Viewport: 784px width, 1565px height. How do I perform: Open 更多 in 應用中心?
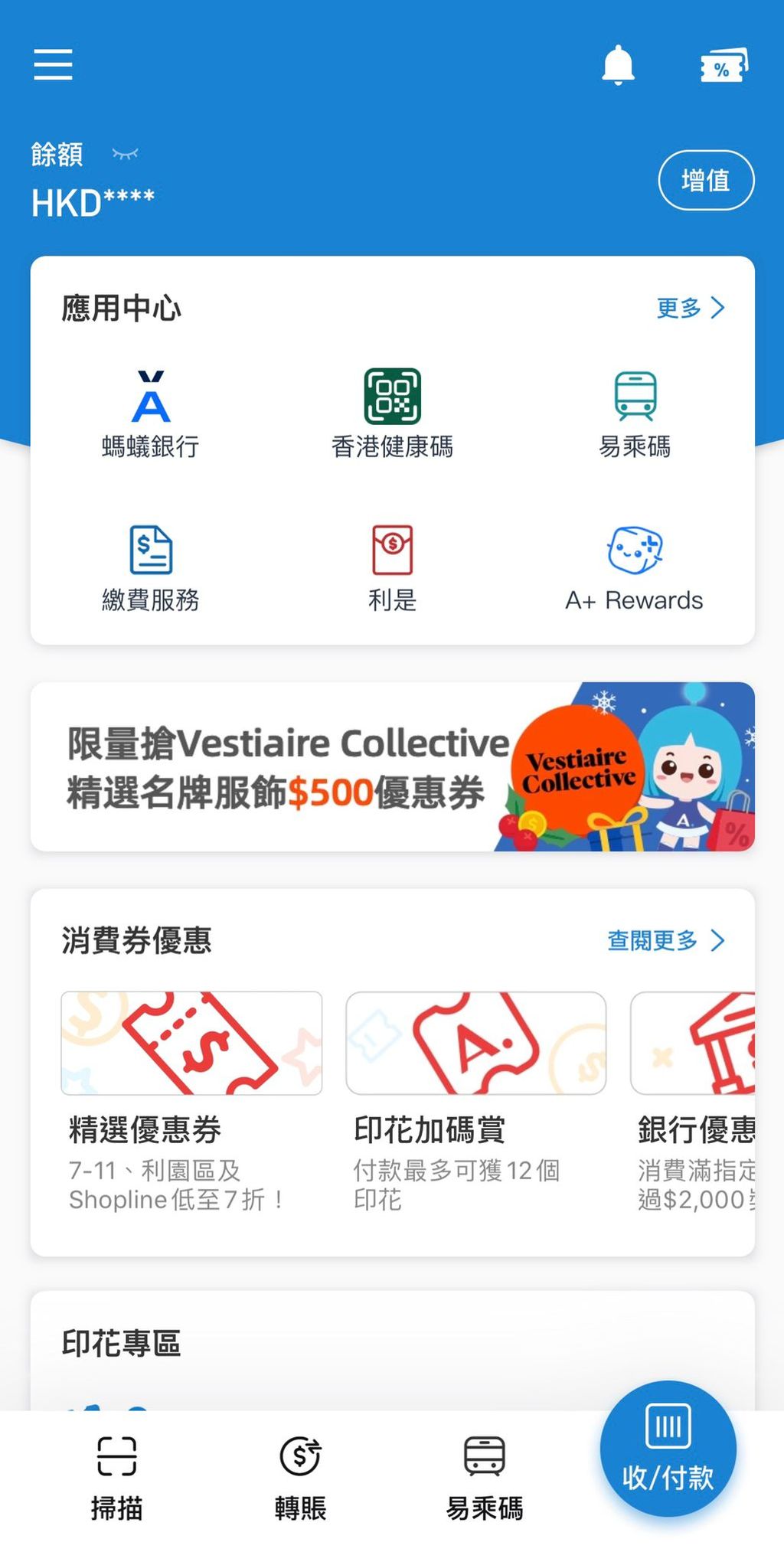690,308
